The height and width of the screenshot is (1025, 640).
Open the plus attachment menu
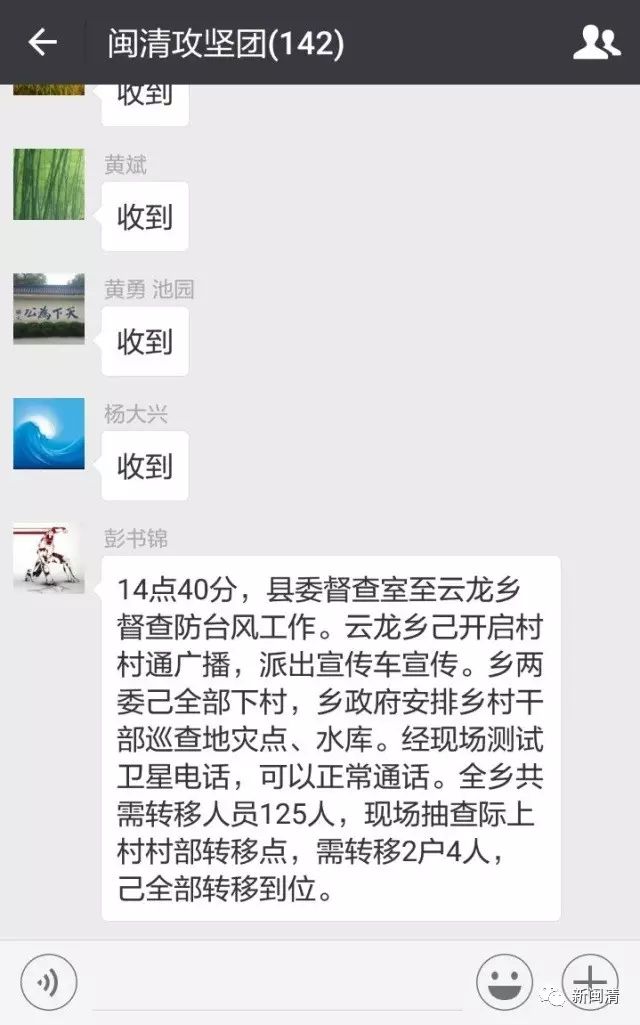[x=590, y=982]
